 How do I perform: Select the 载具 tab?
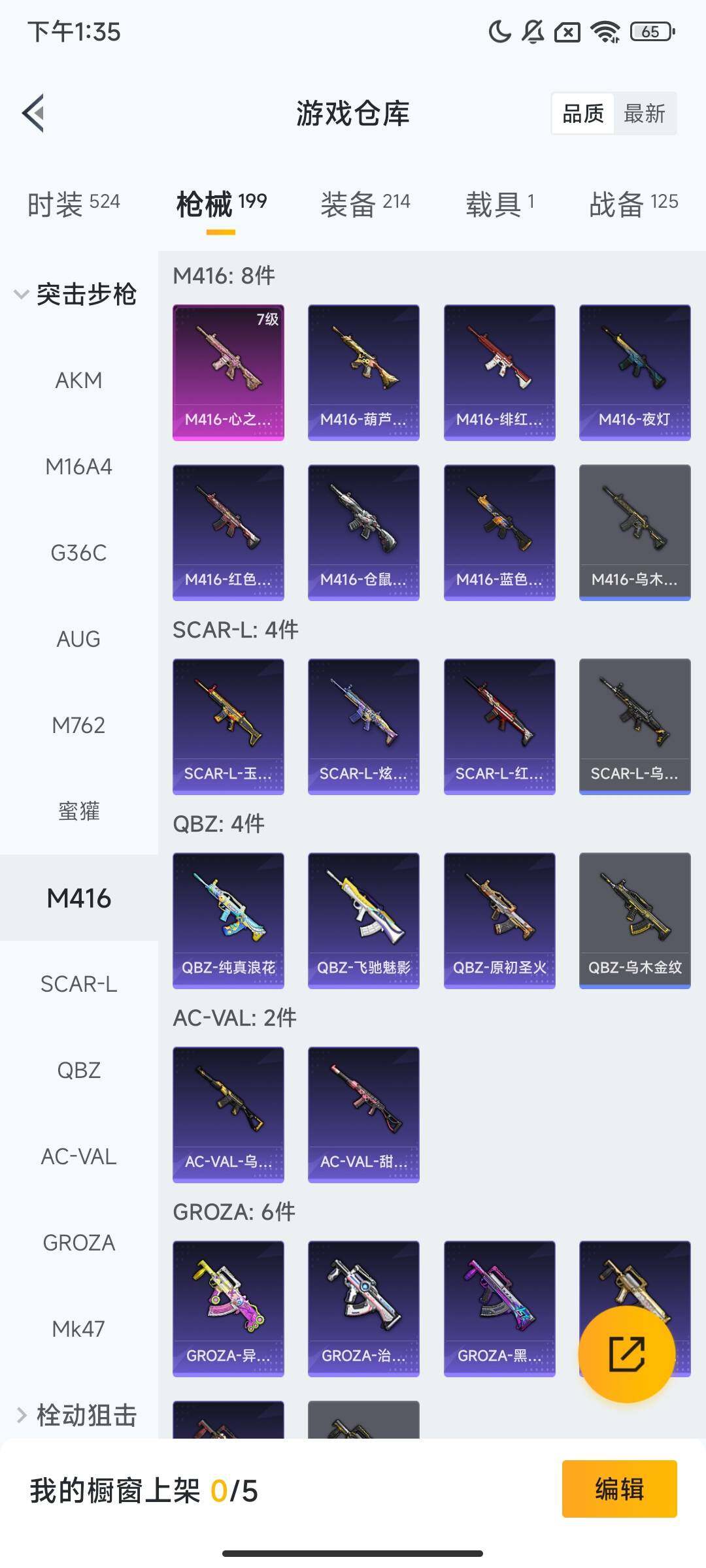tap(500, 204)
